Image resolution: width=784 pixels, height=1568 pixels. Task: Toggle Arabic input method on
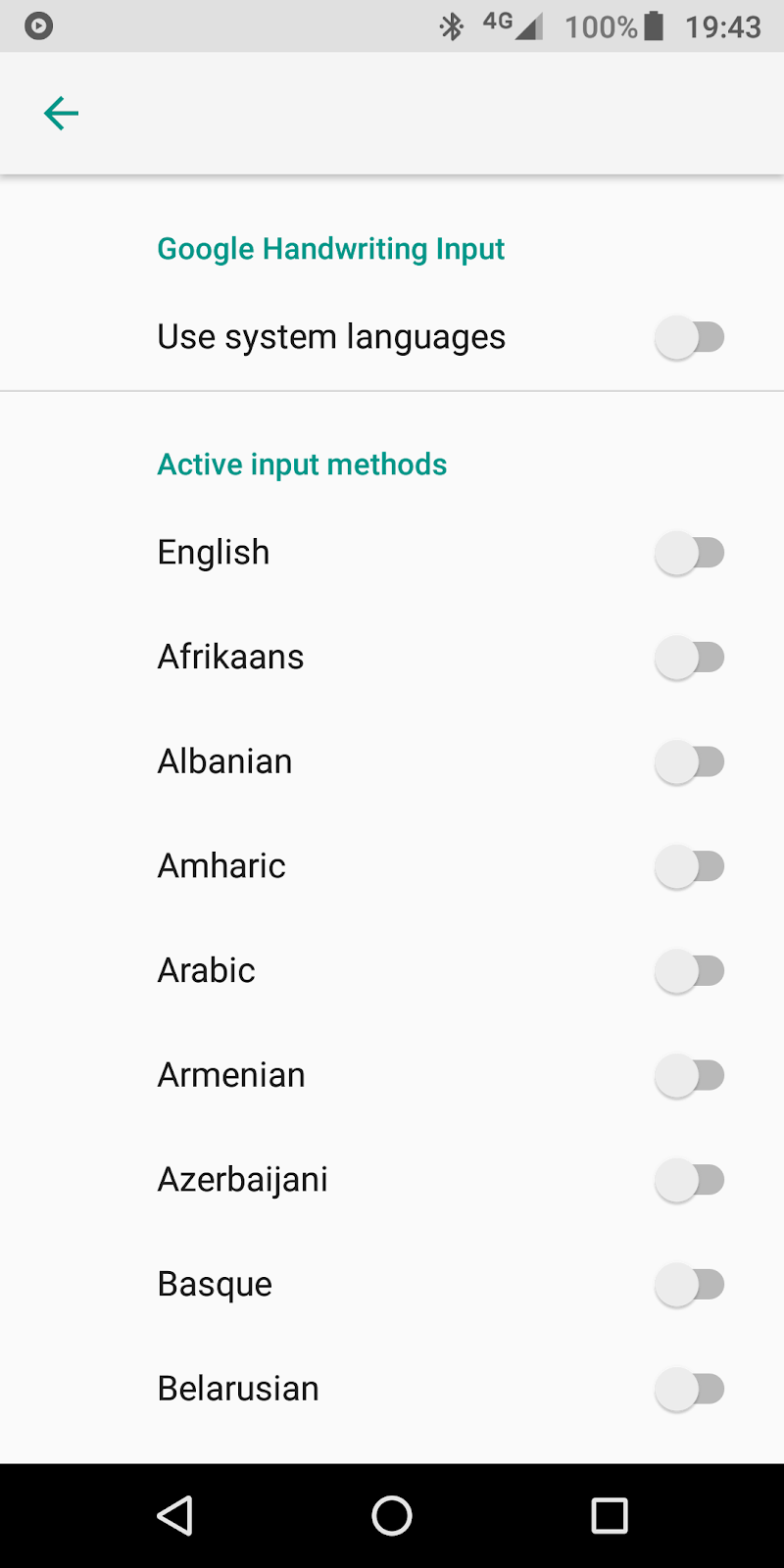point(690,971)
